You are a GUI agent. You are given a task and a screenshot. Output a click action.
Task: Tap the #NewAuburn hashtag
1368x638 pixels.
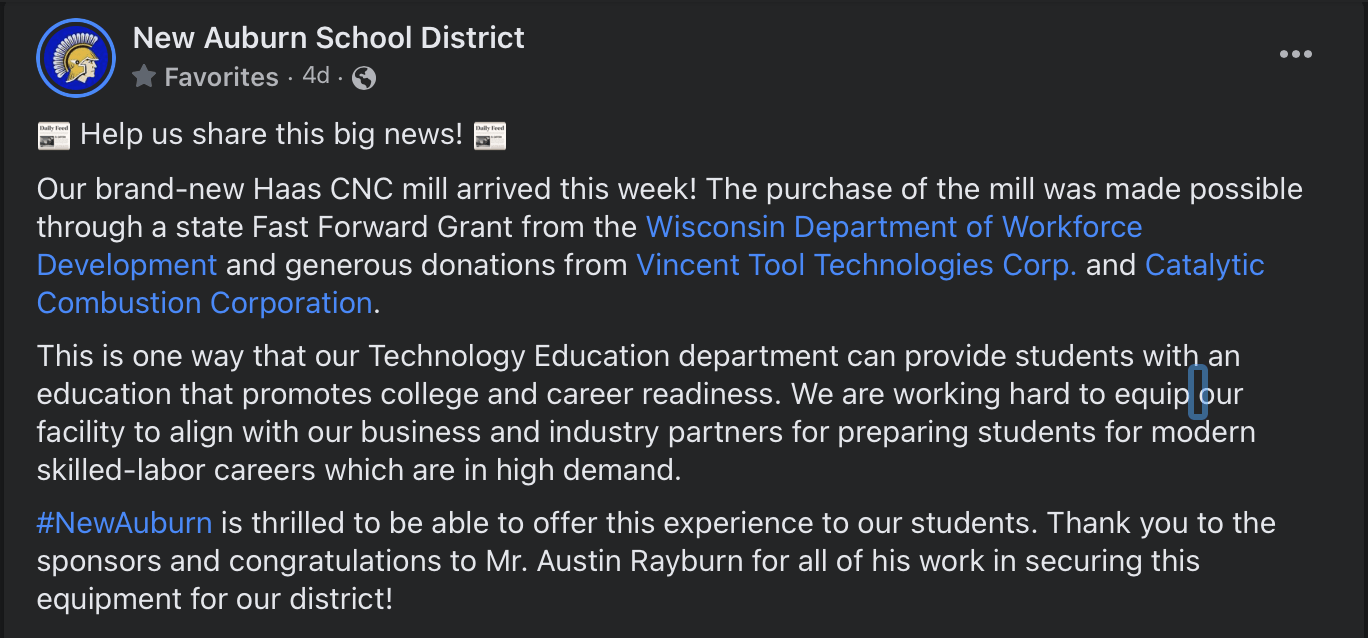124,523
